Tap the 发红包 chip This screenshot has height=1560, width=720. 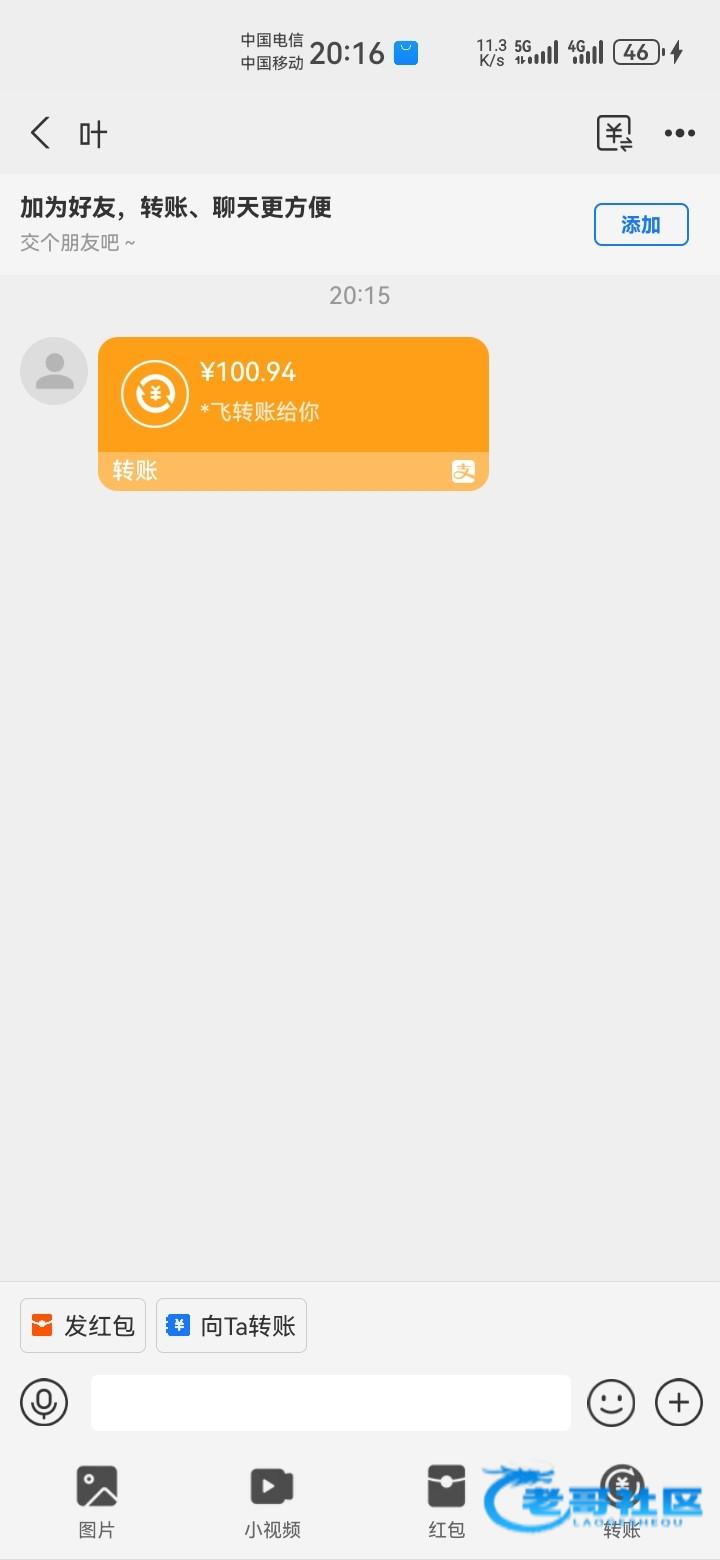point(83,1326)
